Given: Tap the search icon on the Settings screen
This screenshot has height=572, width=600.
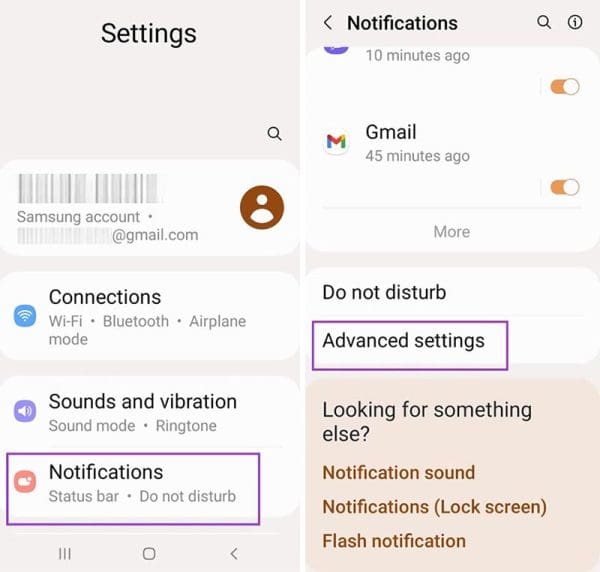Looking at the screenshot, I should (x=274, y=134).
